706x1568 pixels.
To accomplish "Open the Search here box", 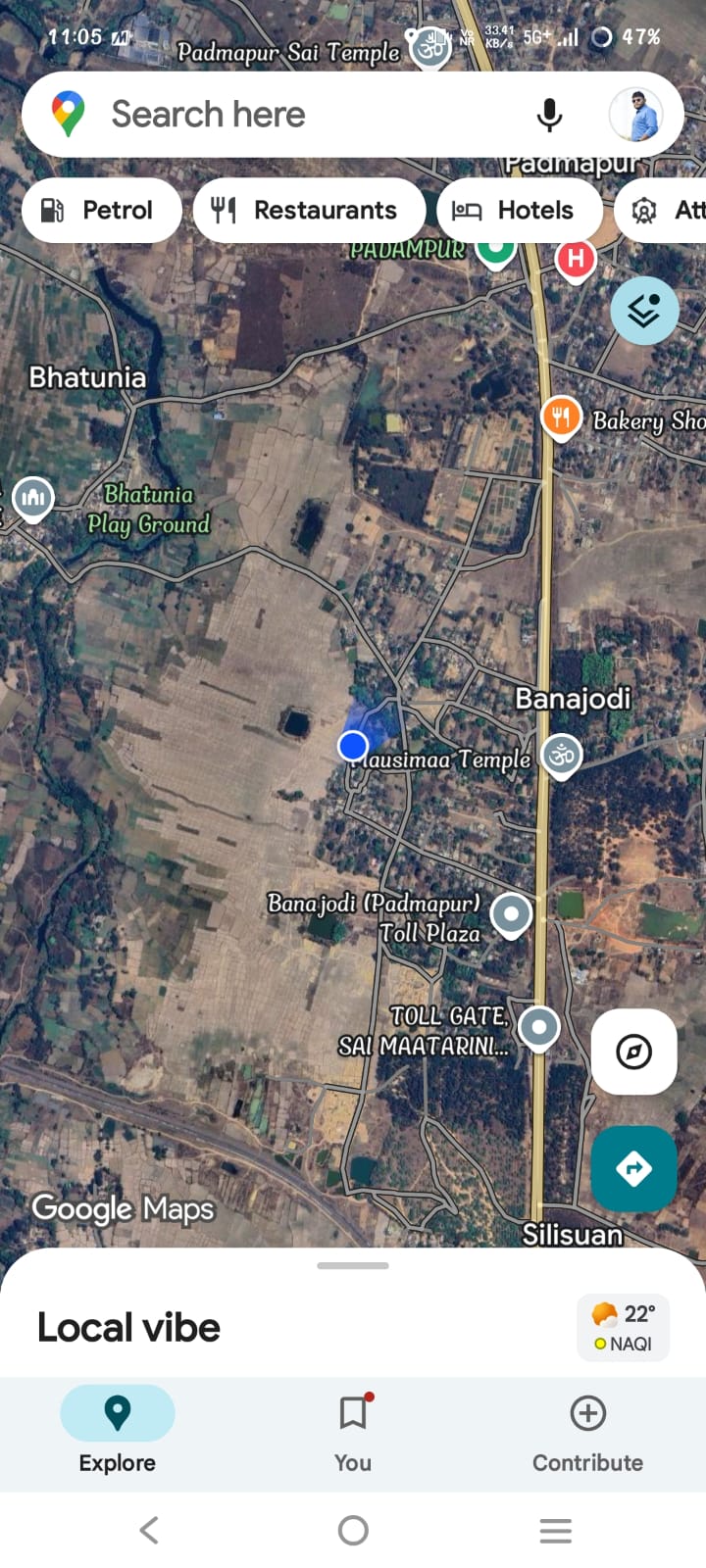I will pos(294,115).
